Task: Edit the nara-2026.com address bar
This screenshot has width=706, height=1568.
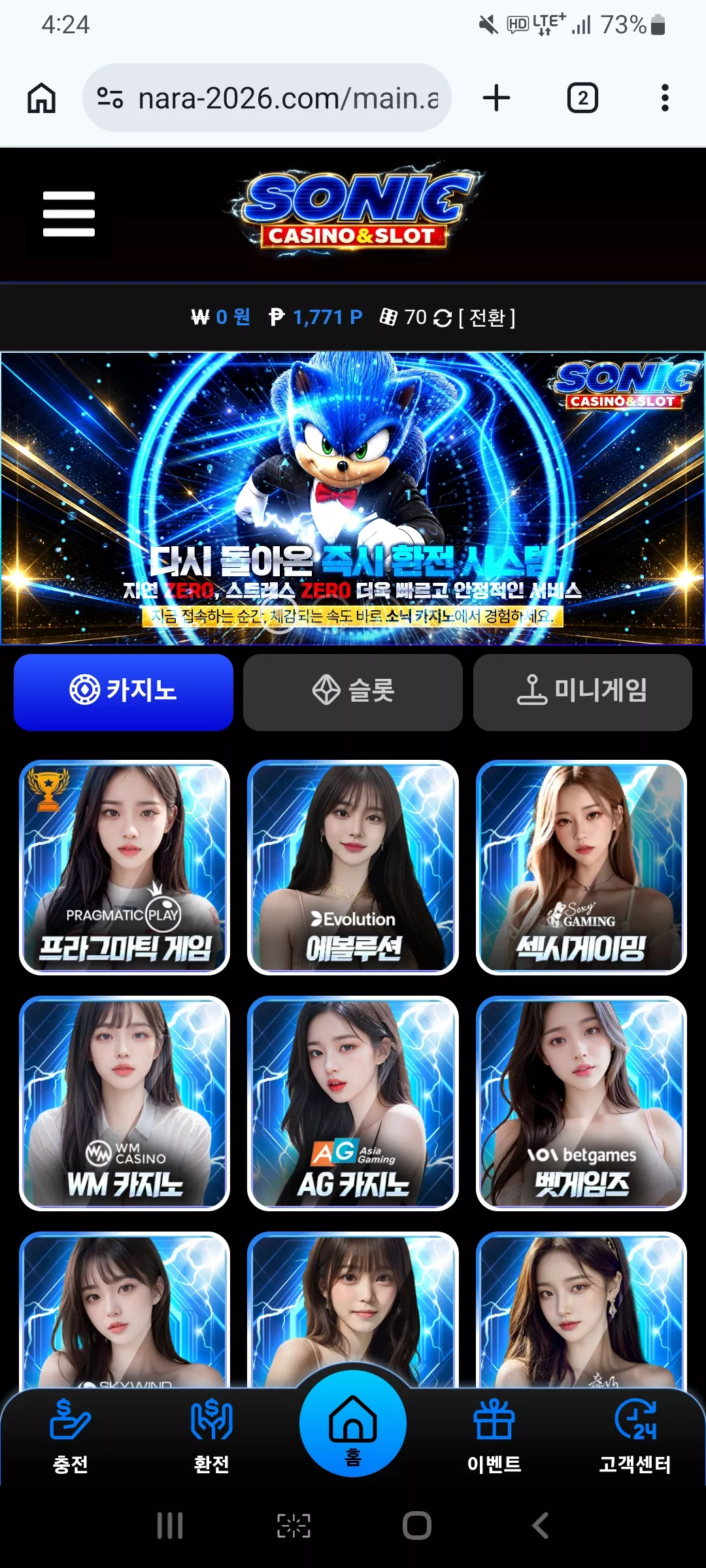Action: pos(267,98)
